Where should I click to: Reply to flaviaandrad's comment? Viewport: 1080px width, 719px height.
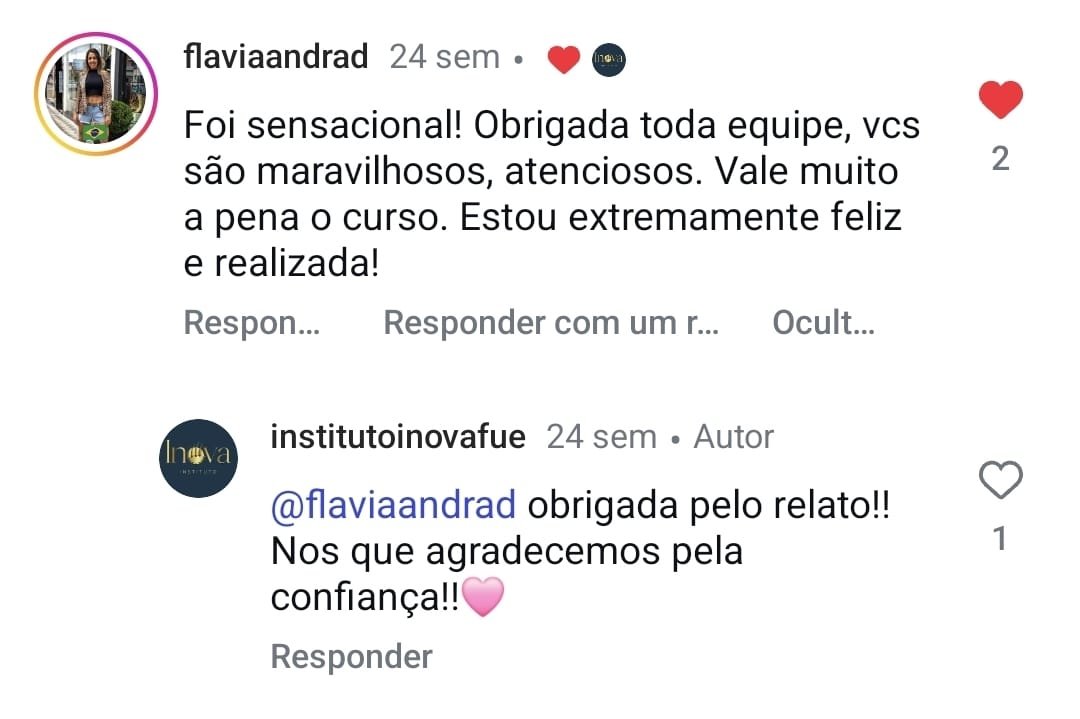252,323
